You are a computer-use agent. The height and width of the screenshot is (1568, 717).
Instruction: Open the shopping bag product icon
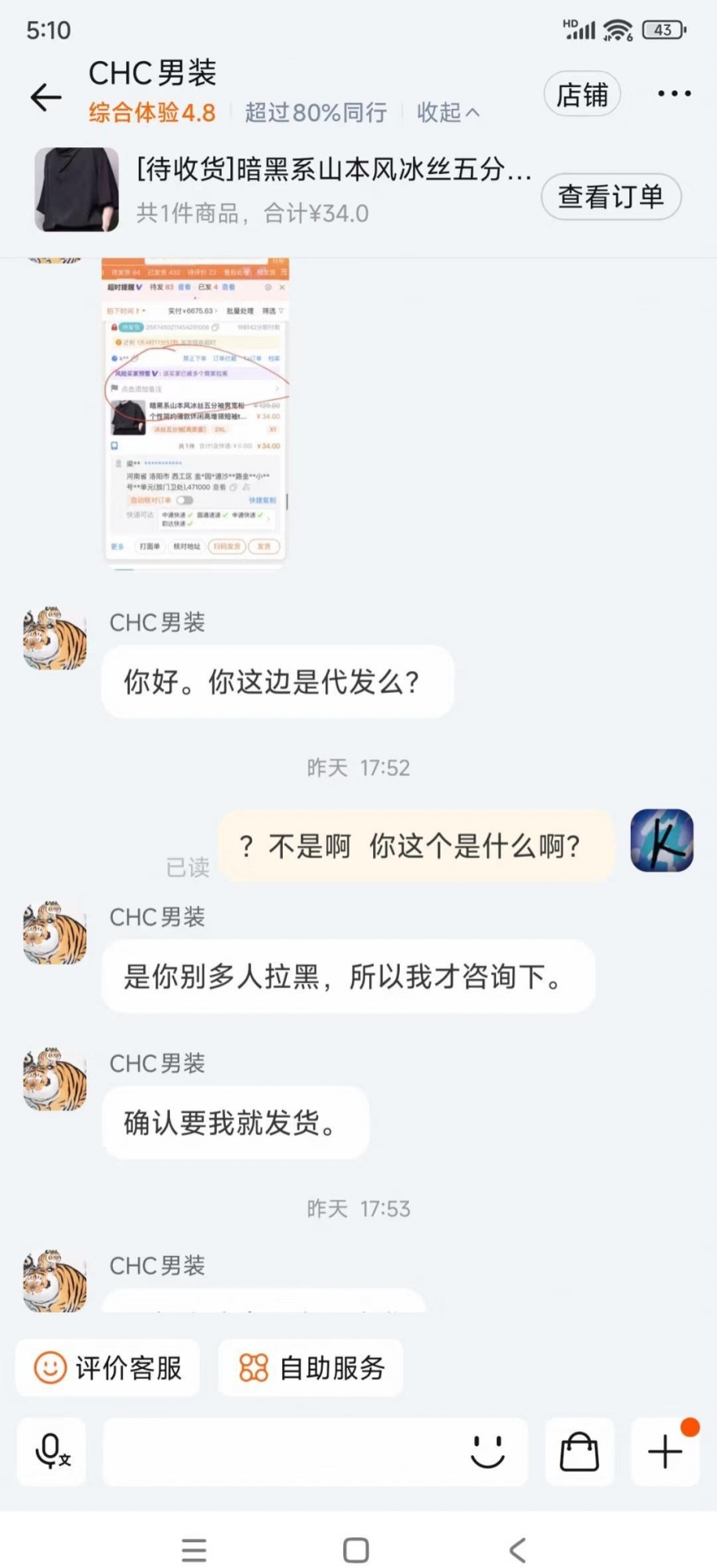coord(579,1452)
